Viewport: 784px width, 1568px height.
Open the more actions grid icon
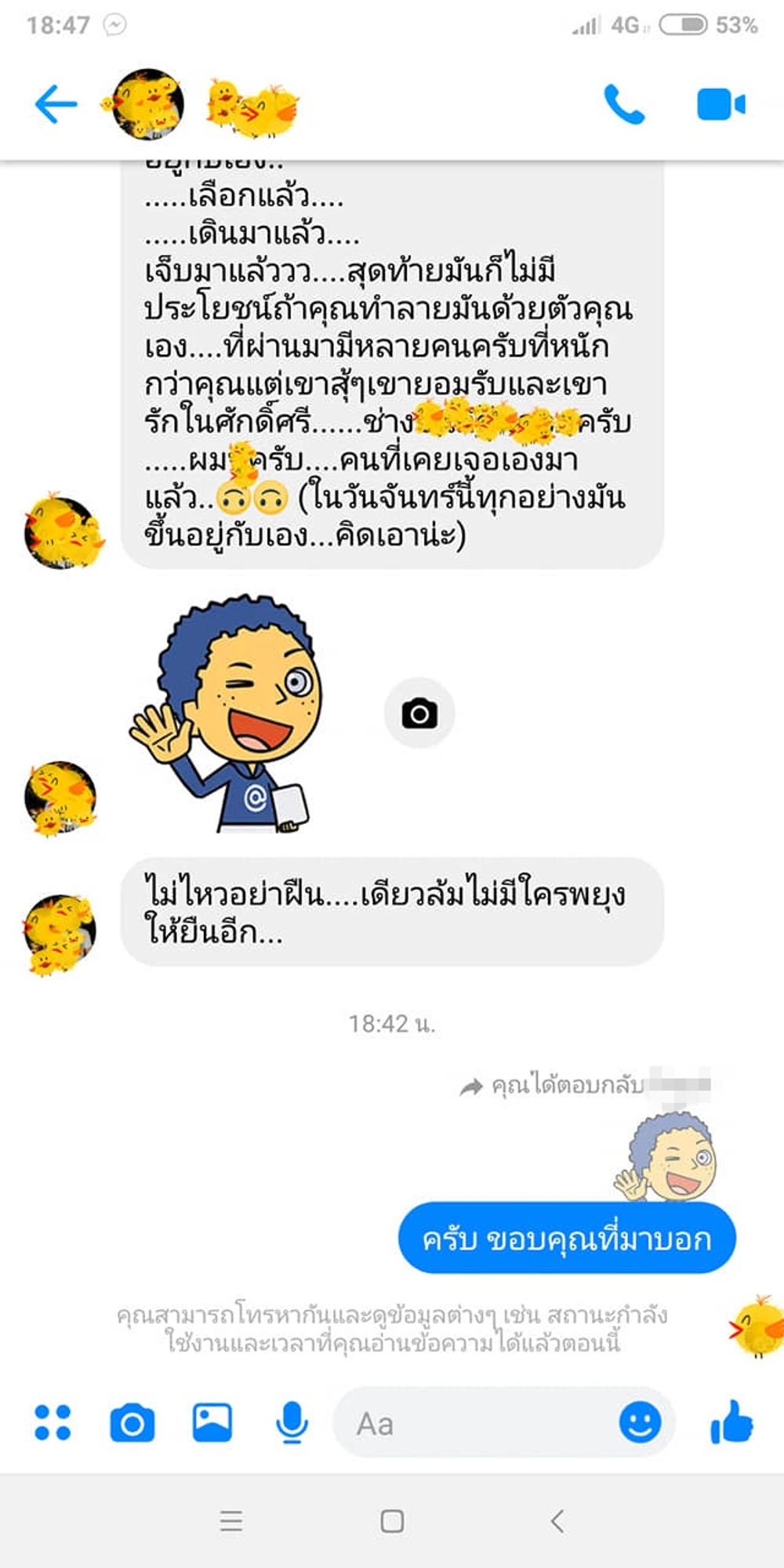coord(53,1422)
